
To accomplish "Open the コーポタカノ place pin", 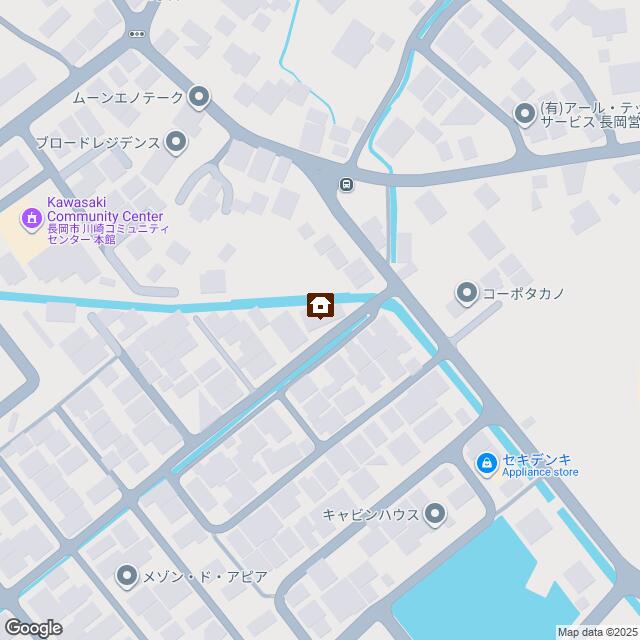I will [467, 293].
